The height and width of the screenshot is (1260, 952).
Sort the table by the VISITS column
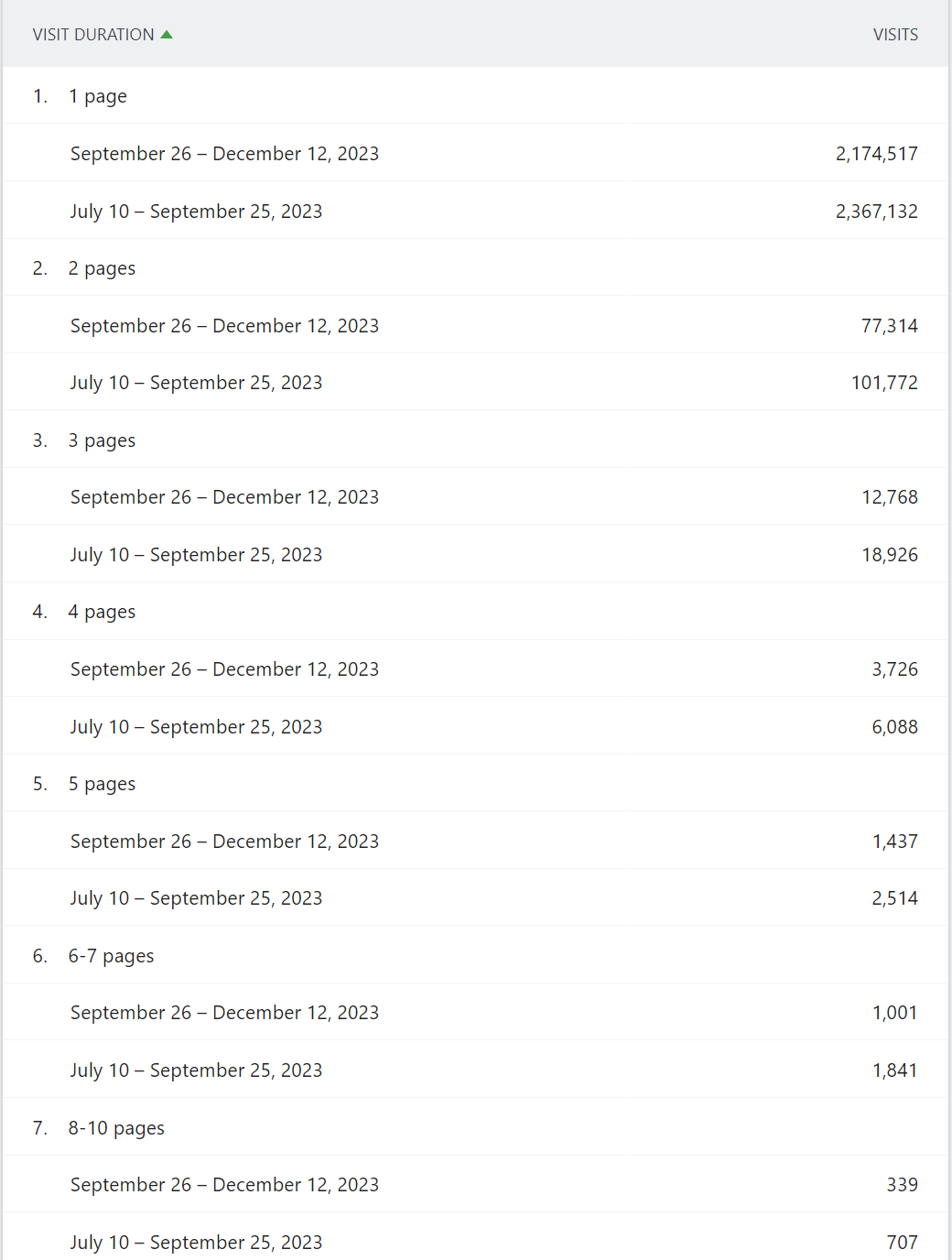[894, 34]
